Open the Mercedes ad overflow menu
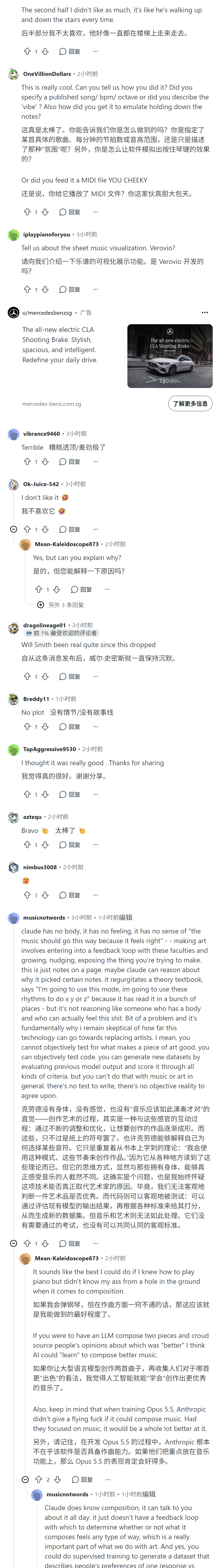Screen dimensions: 216x1568 click(204, 312)
